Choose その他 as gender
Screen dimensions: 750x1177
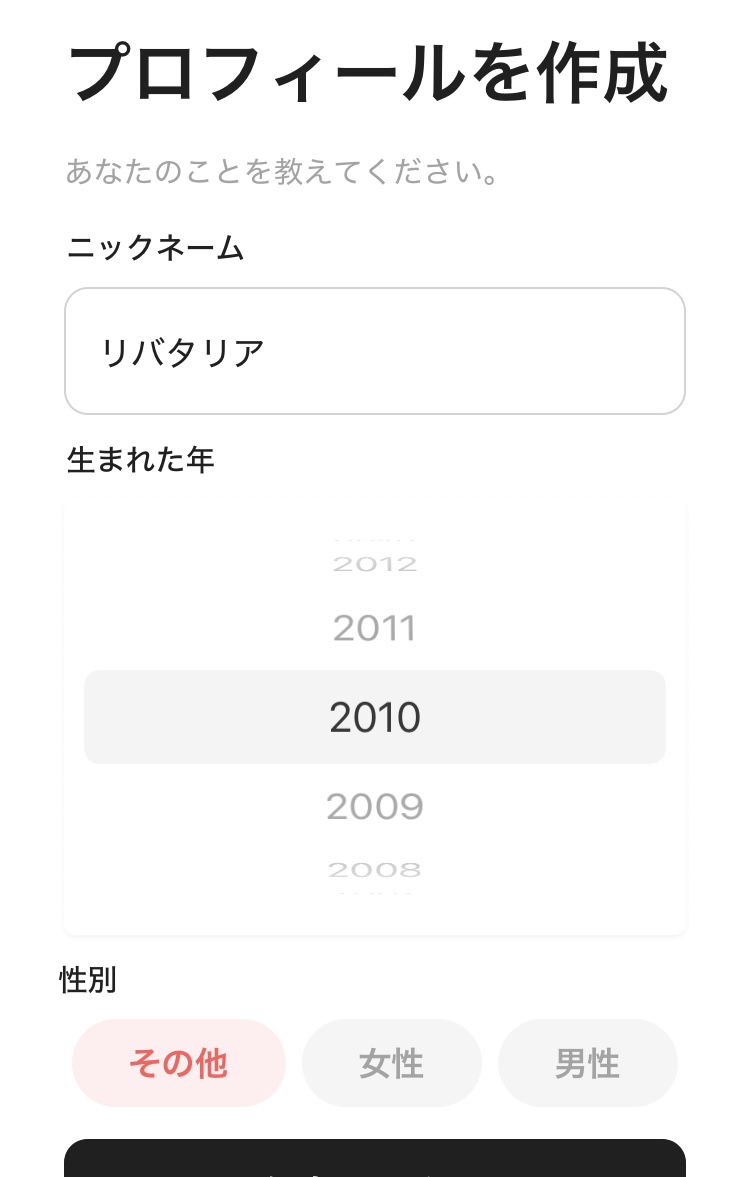179,1064
